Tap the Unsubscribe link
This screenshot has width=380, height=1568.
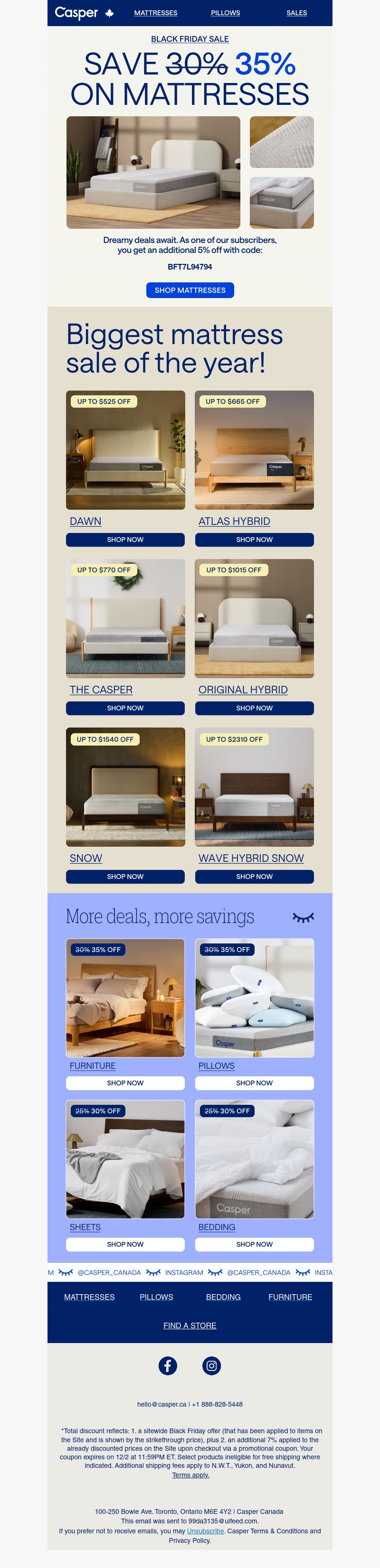[x=205, y=1530]
